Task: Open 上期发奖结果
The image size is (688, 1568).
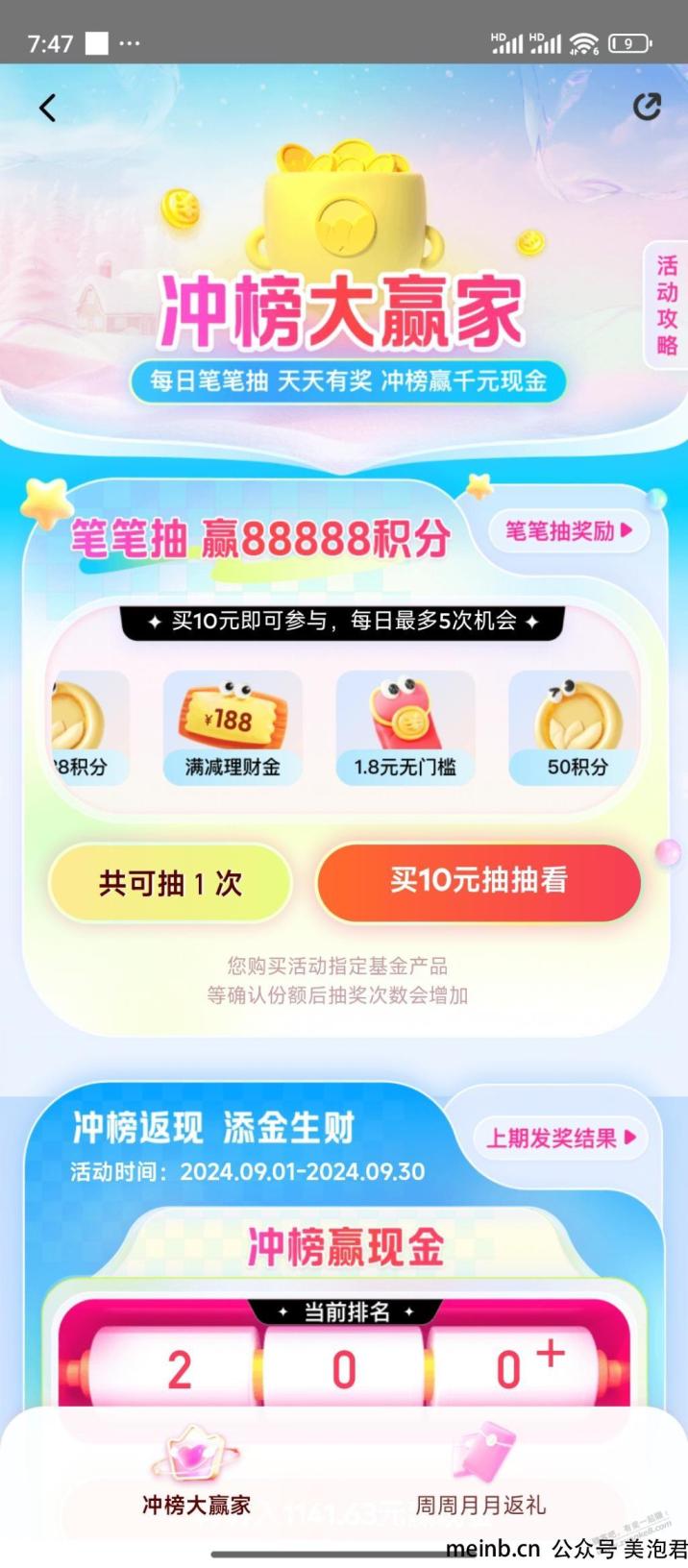Action: (x=560, y=1139)
